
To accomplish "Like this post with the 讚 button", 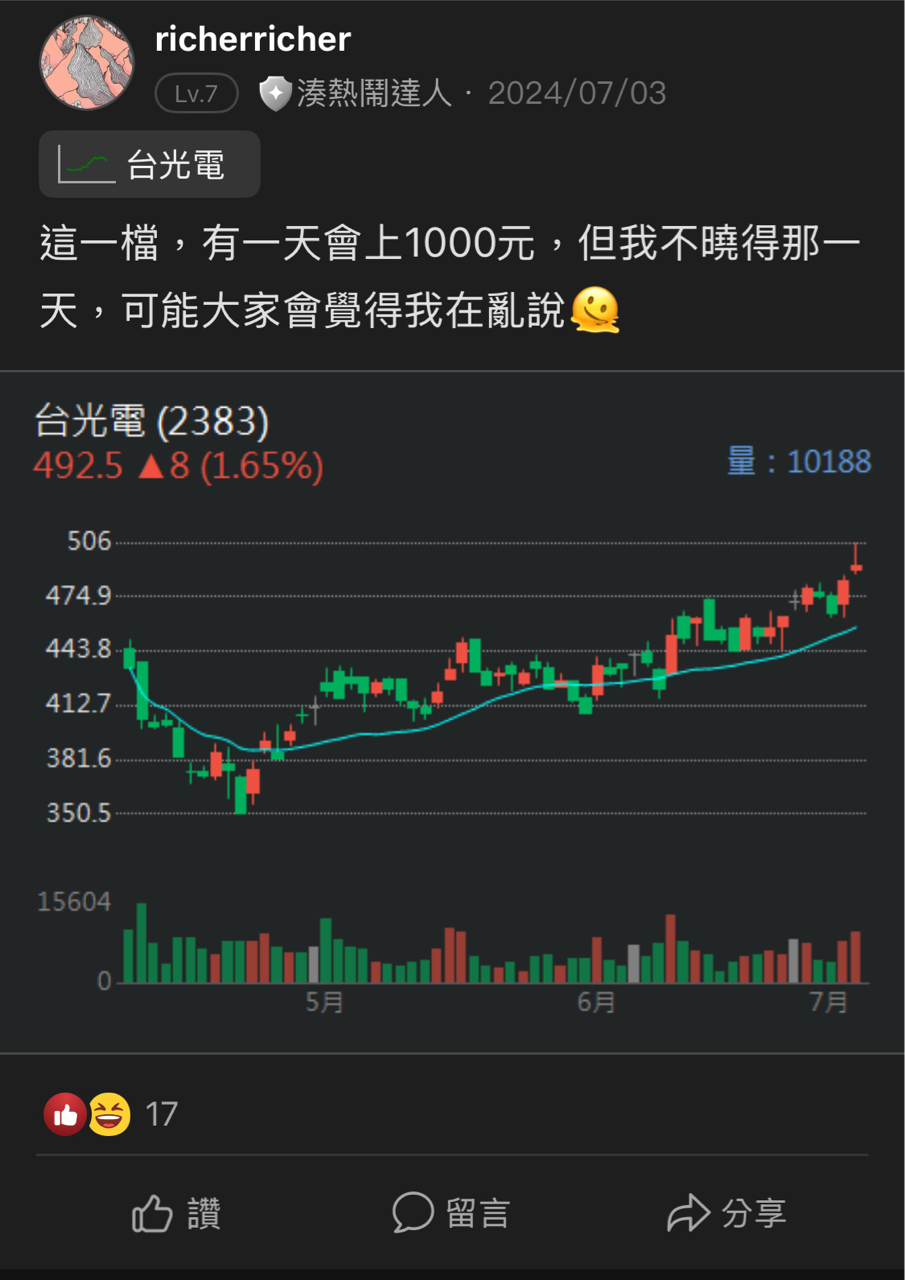I will pos(177,1214).
